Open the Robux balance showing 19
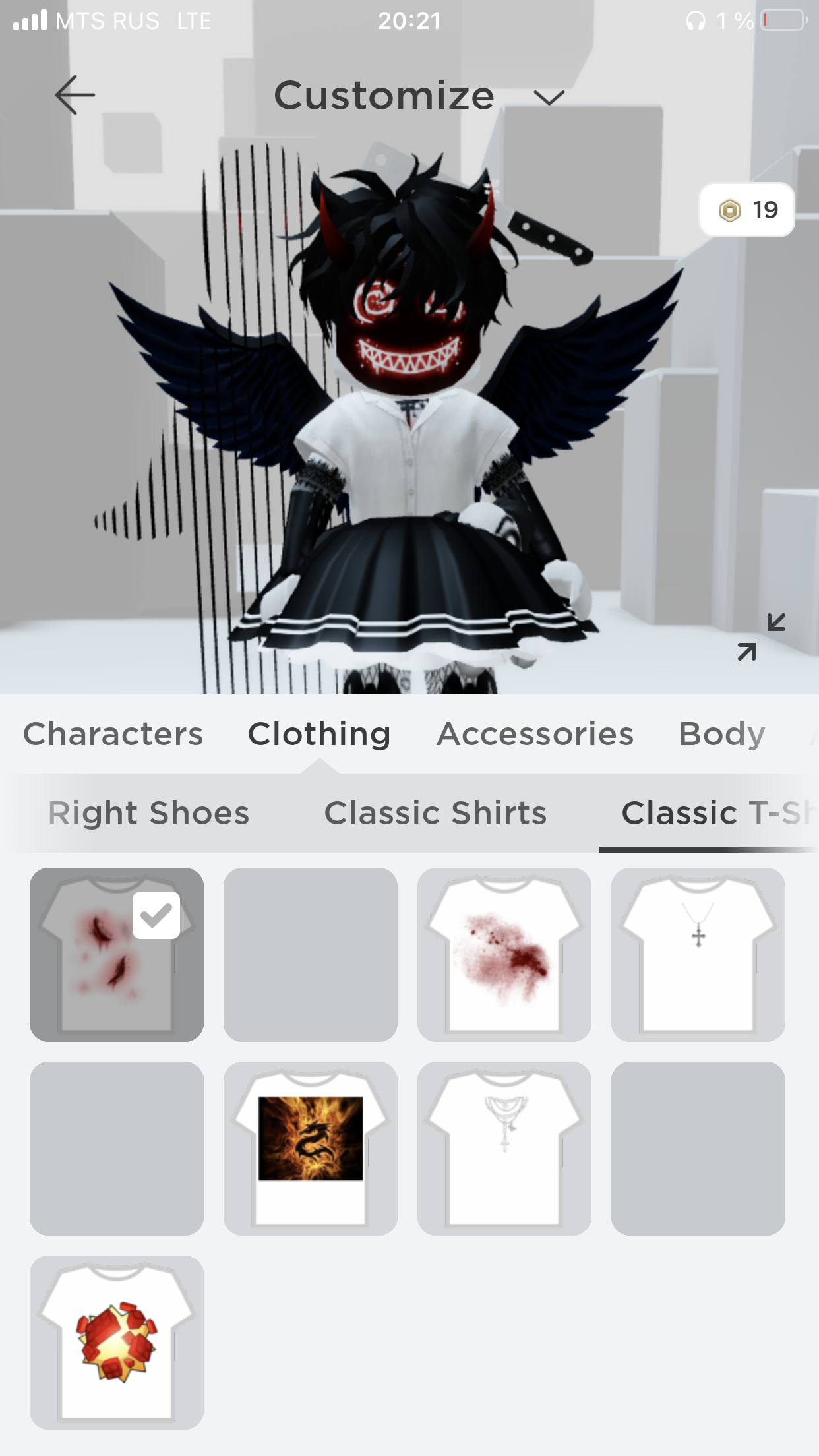Image resolution: width=819 pixels, height=1456 pixels. (x=747, y=210)
